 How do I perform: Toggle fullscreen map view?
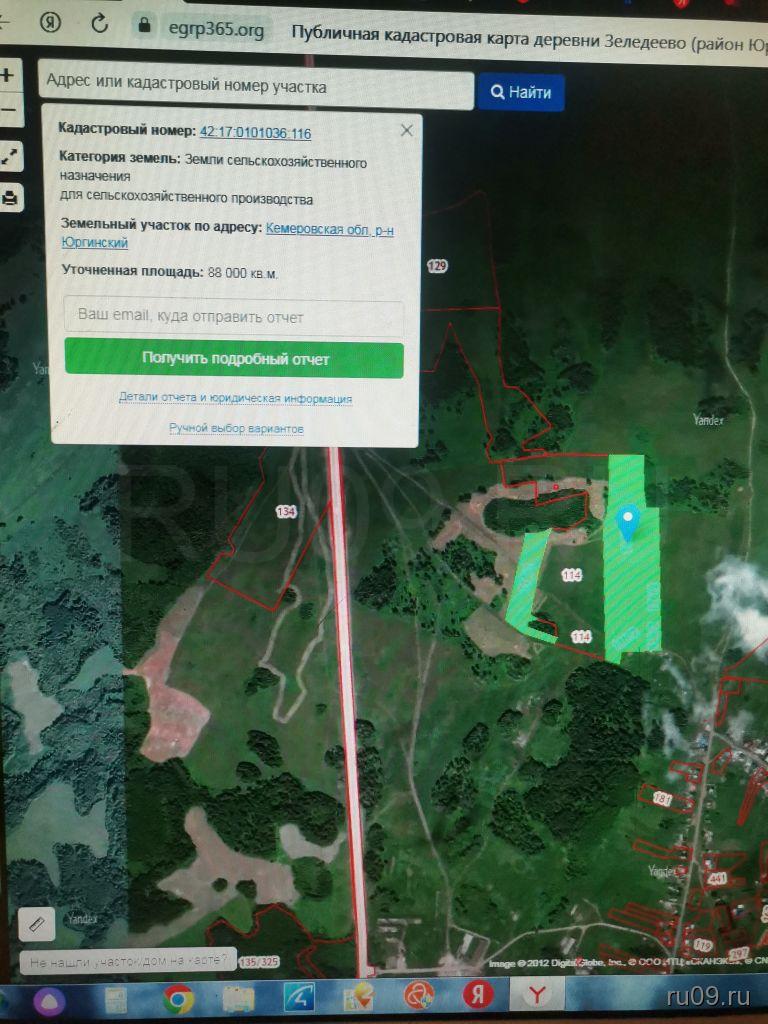pyautogui.click(x=9, y=156)
